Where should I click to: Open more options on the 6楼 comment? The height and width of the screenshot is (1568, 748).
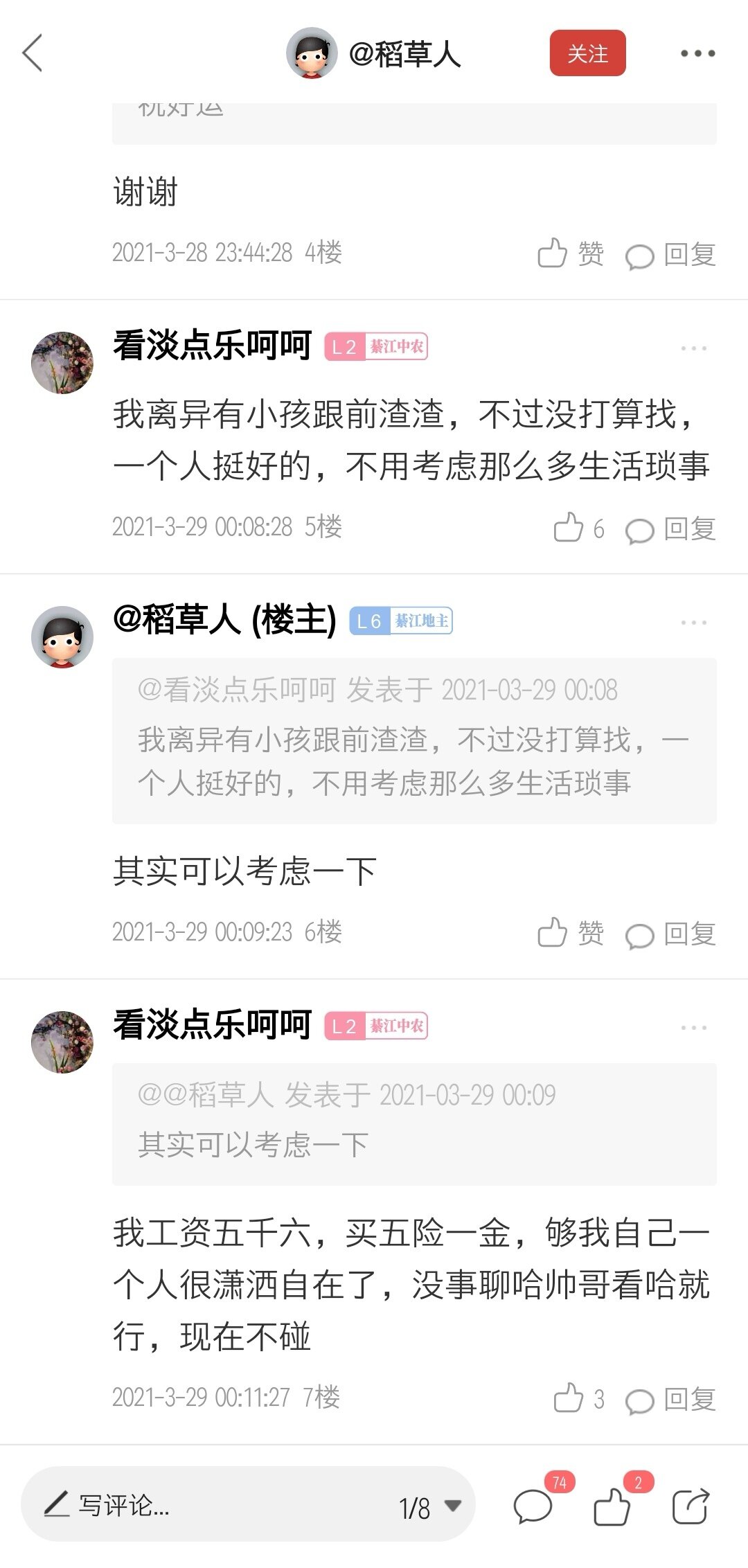693,622
